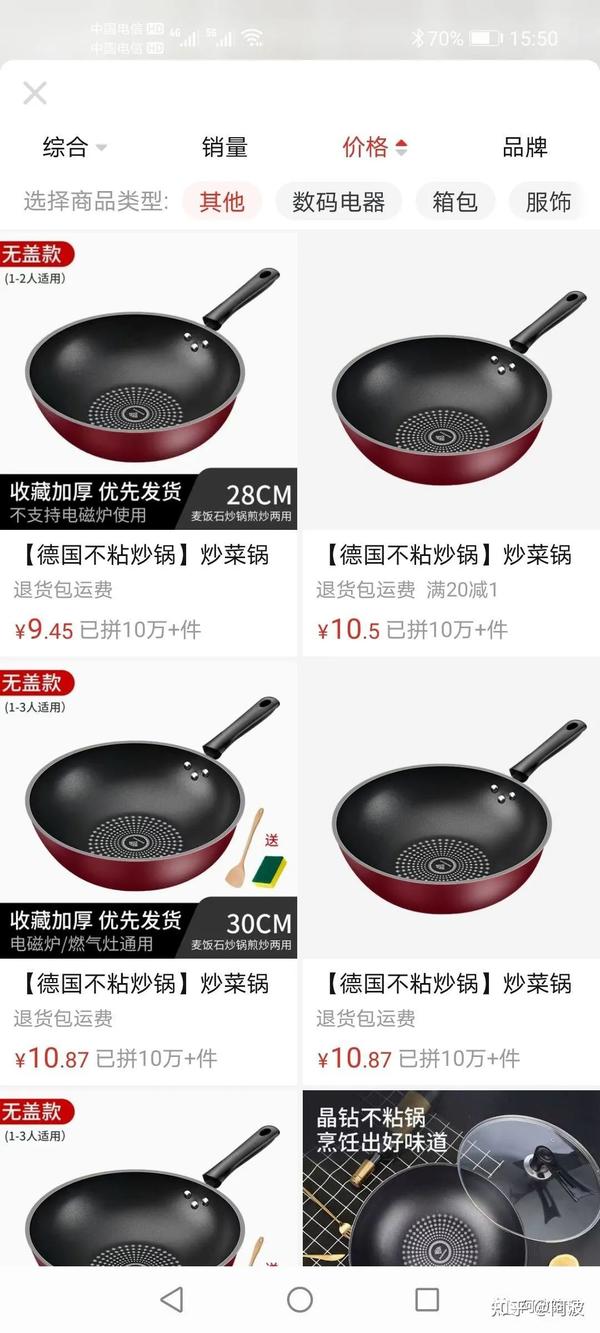Switch to the 品牌 filter tab
Viewport: 600px width, 1333px height.
pos(525,148)
